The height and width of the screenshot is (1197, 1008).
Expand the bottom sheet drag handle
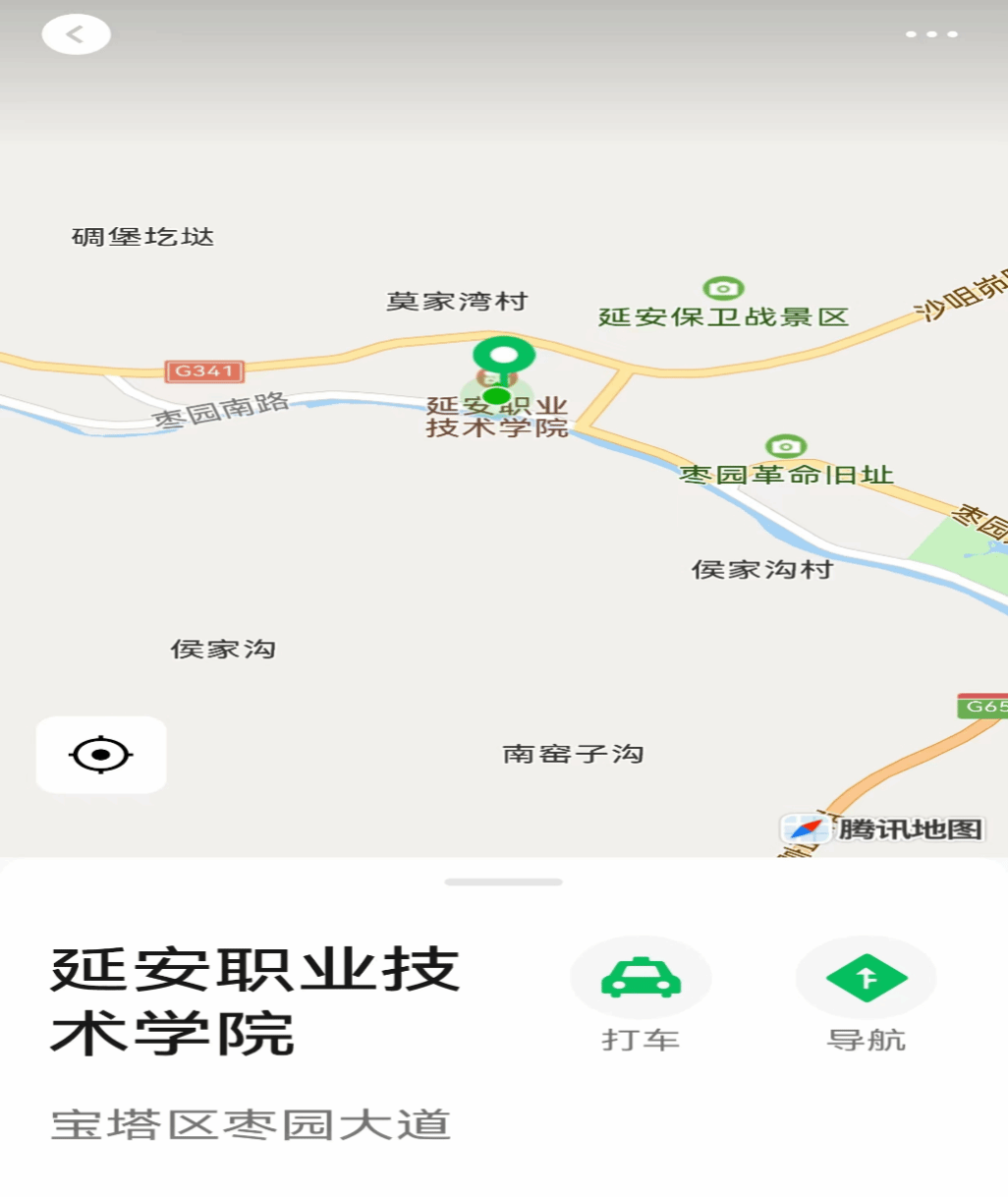coord(503,882)
